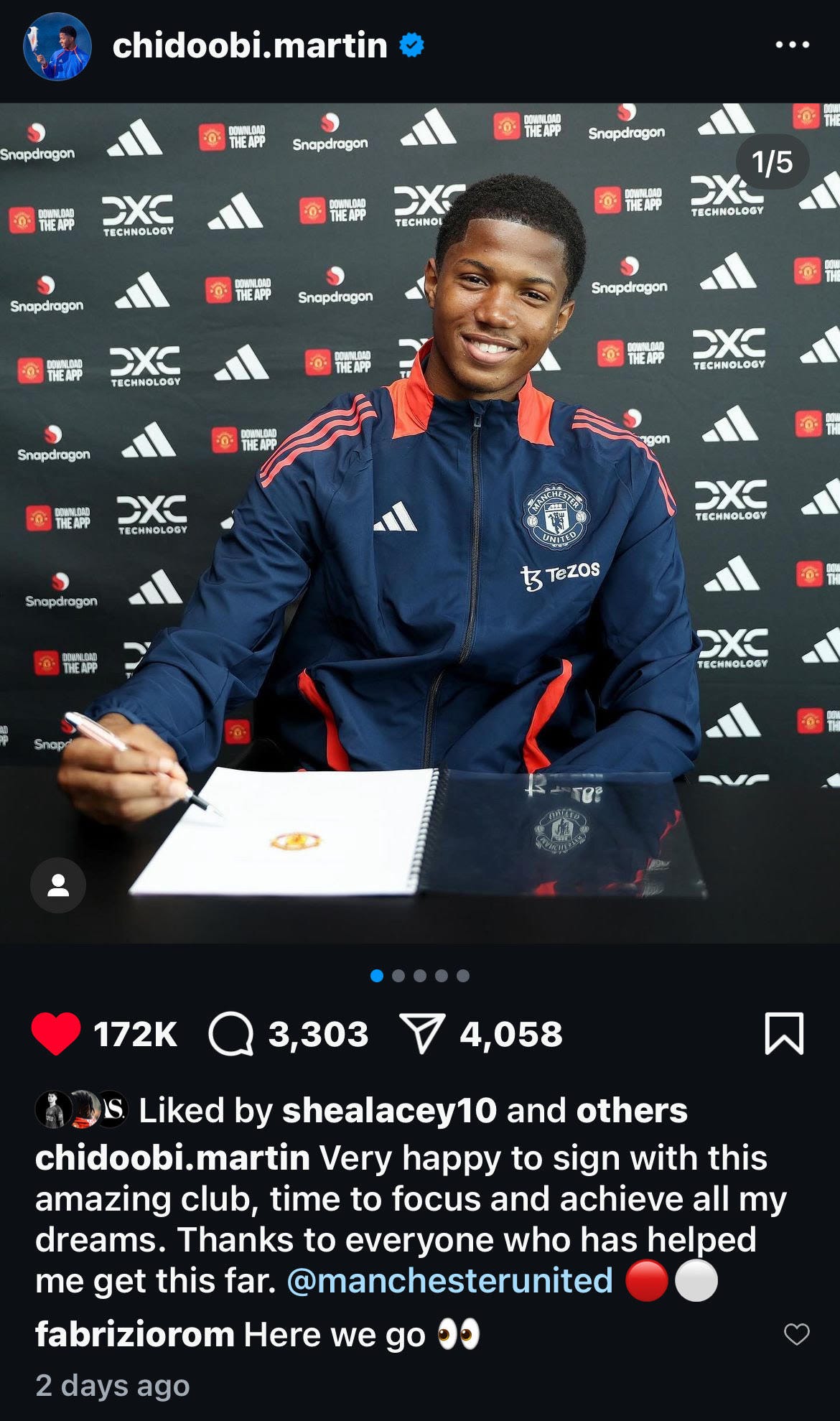View others who liked this post

[x=632, y=1110]
